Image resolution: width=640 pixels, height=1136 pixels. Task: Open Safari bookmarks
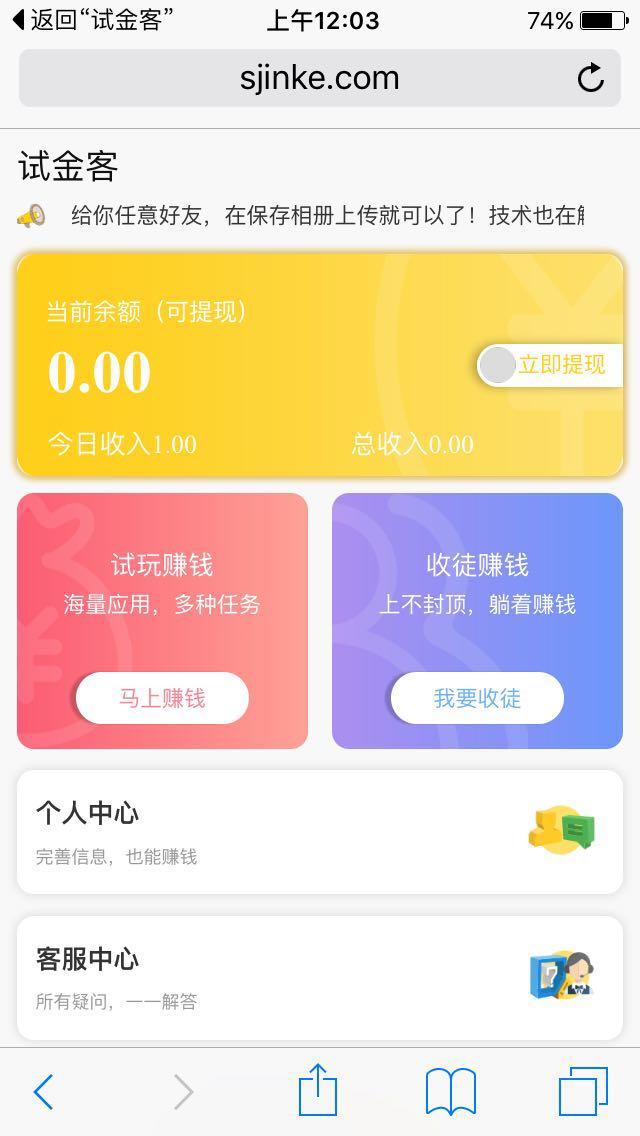point(451,1091)
